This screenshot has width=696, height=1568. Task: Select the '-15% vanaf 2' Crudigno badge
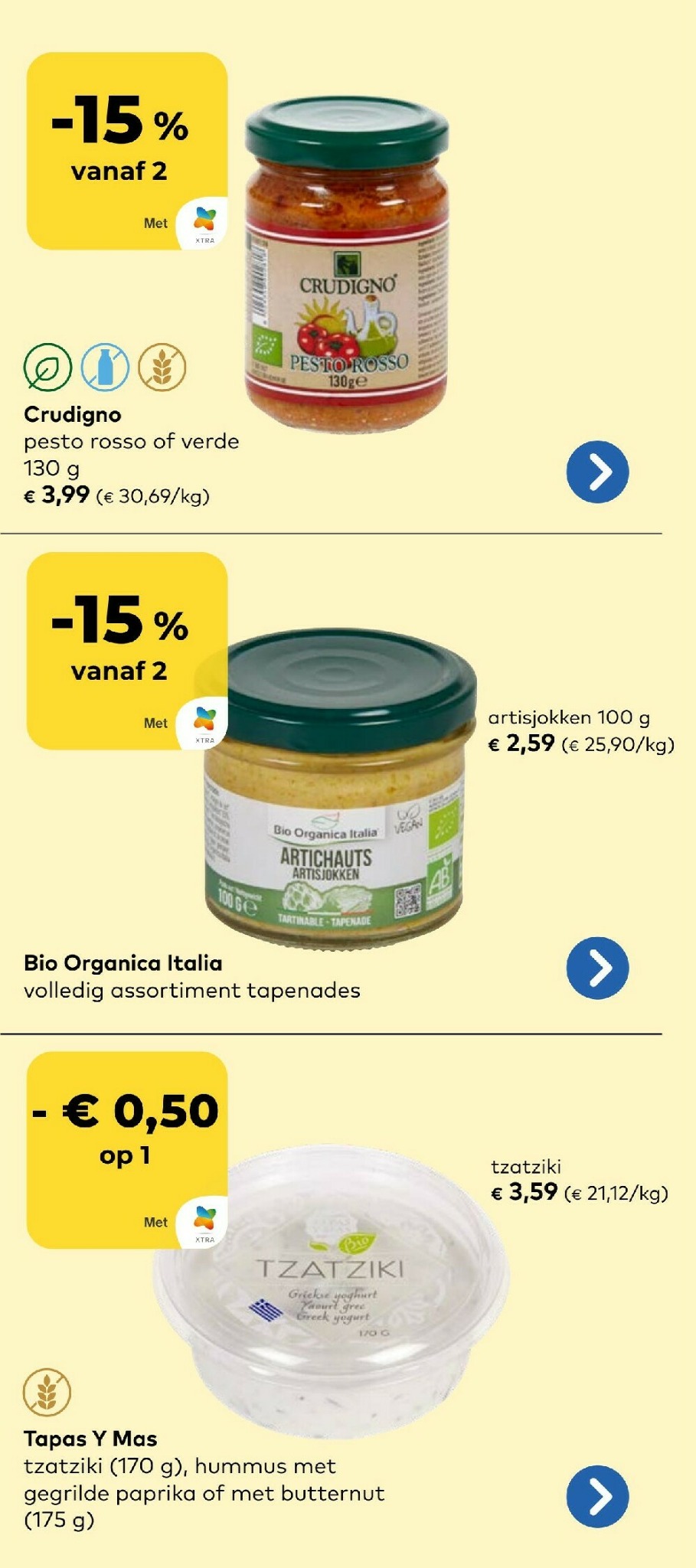tap(129, 149)
